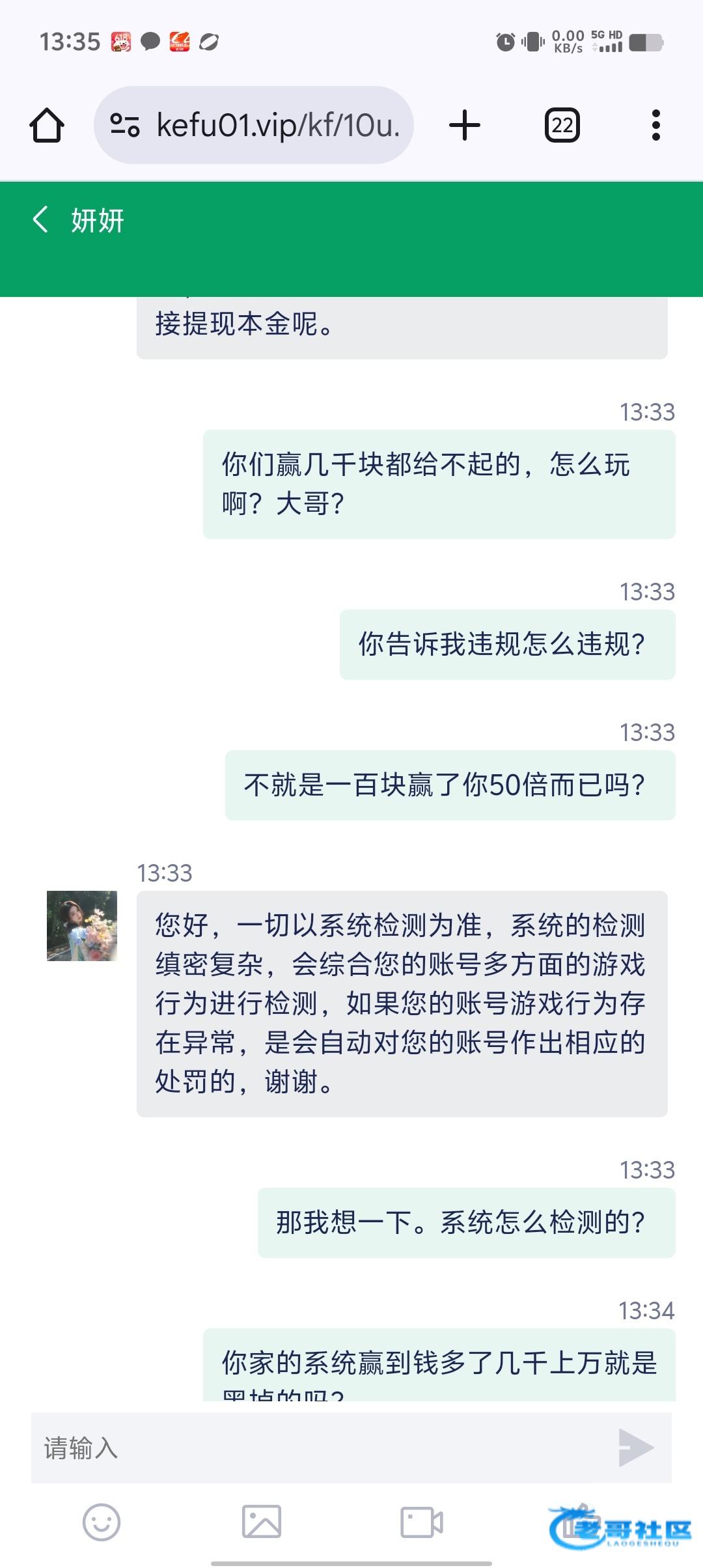Open a new browser tab

pos(465,125)
